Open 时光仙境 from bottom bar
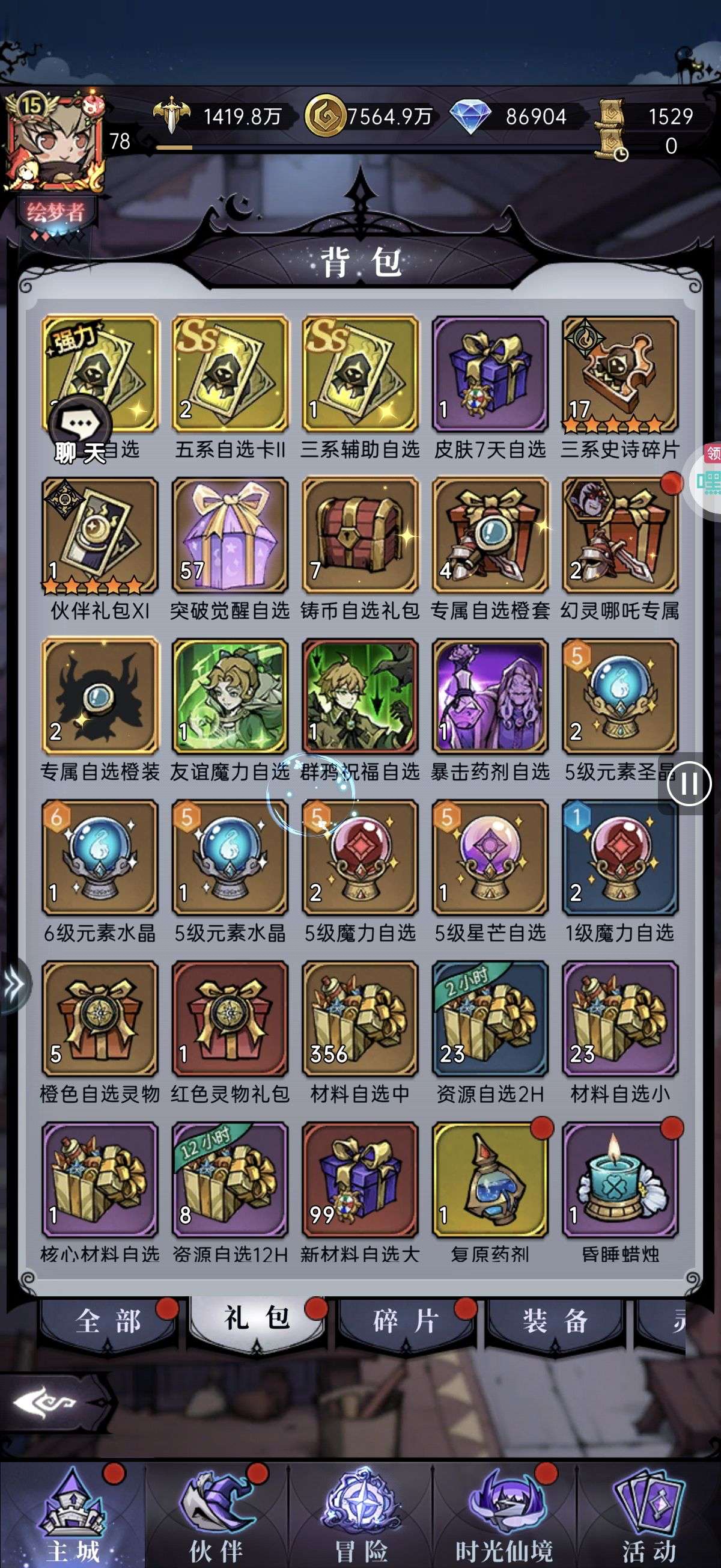Viewport: 721px width, 1568px height. 503,1517
